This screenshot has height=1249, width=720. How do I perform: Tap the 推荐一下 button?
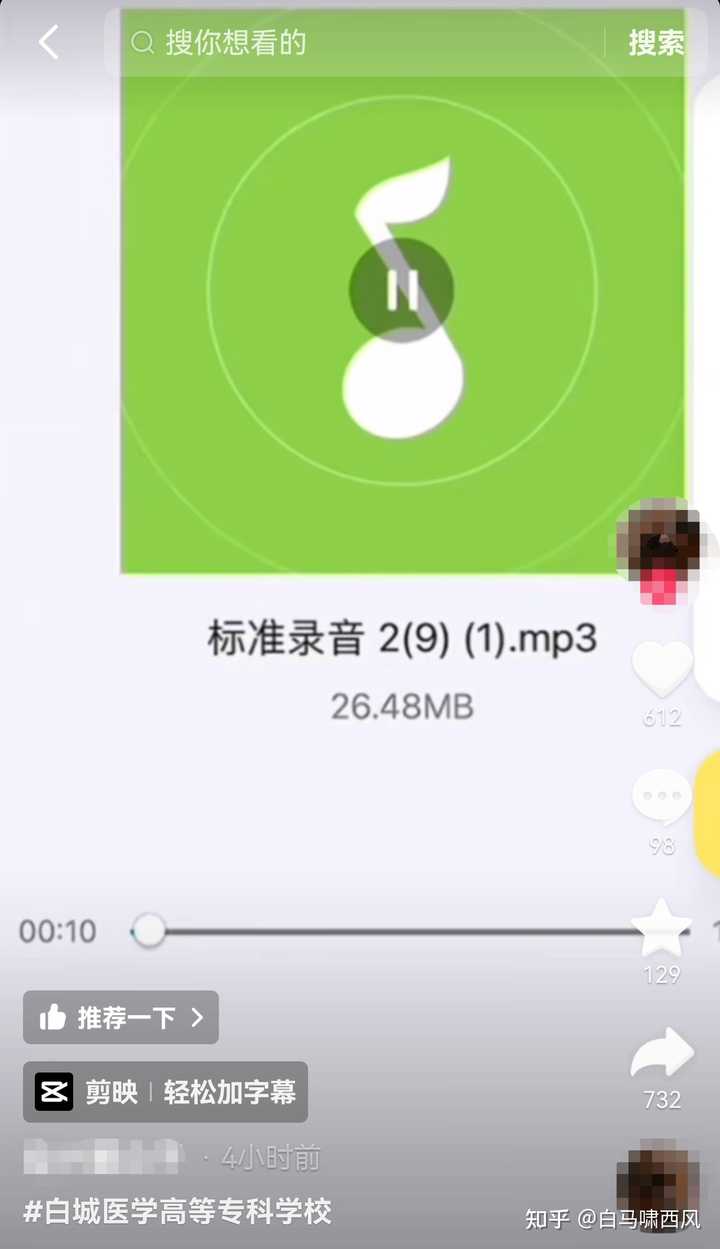point(121,1018)
